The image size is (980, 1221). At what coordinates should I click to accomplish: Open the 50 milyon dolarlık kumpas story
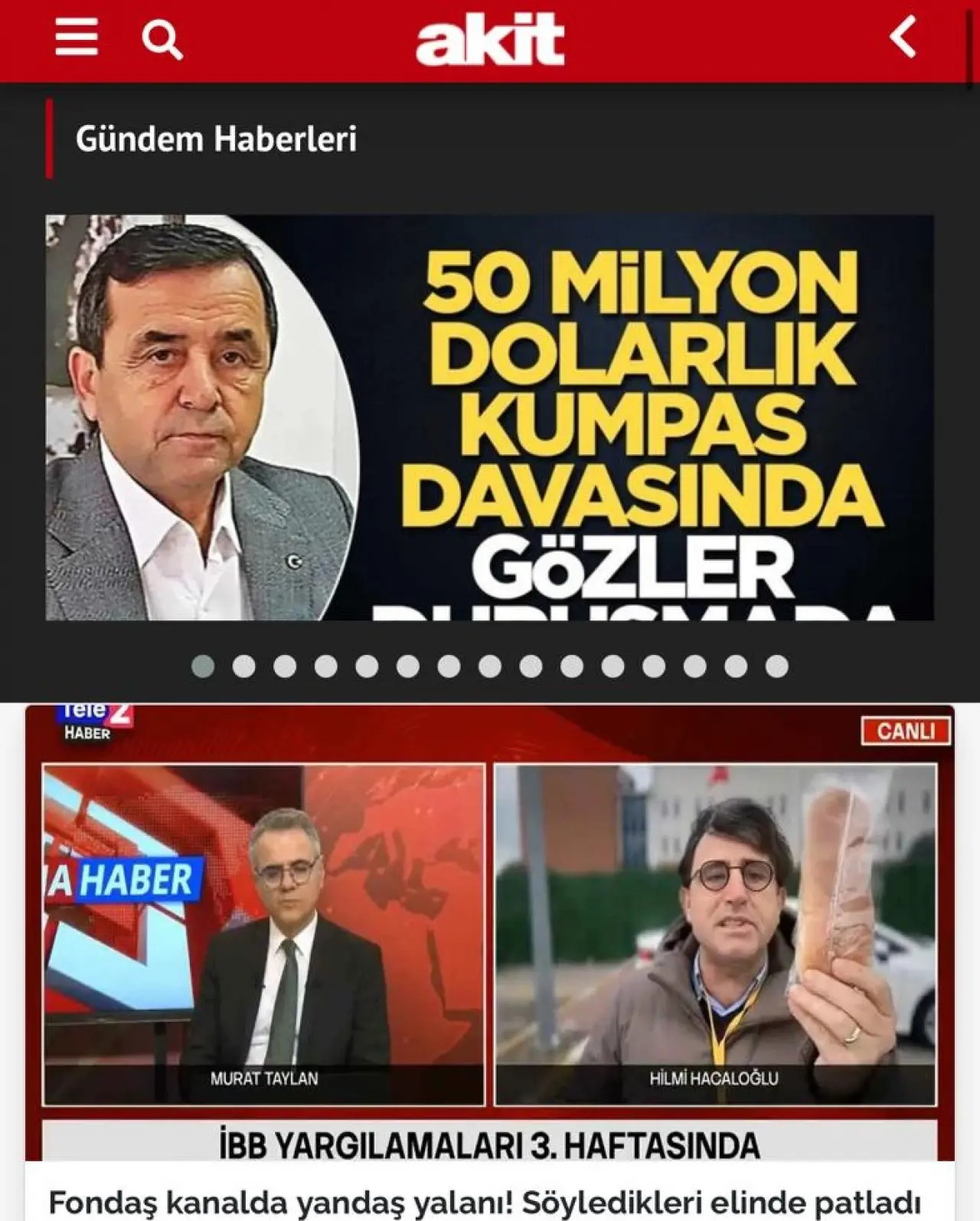(489, 417)
